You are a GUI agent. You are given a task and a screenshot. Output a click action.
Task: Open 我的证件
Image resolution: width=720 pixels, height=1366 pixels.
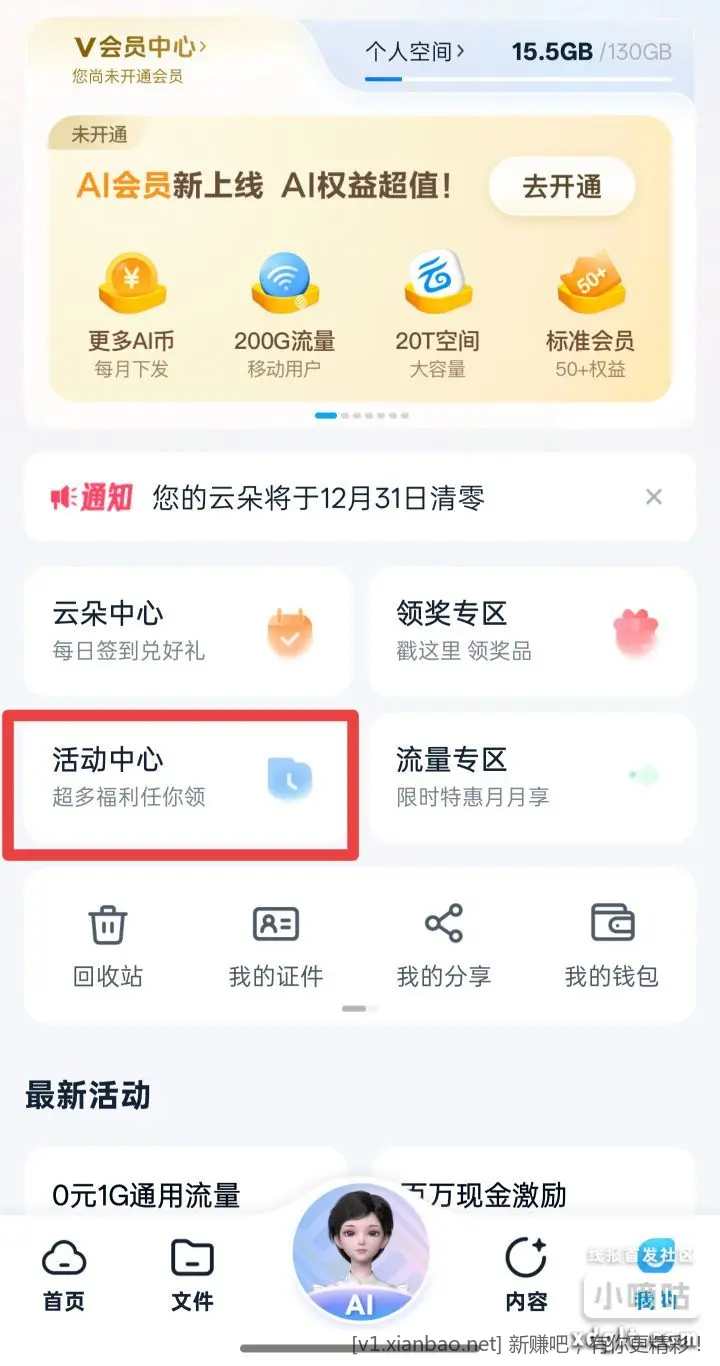click(276, 946)
